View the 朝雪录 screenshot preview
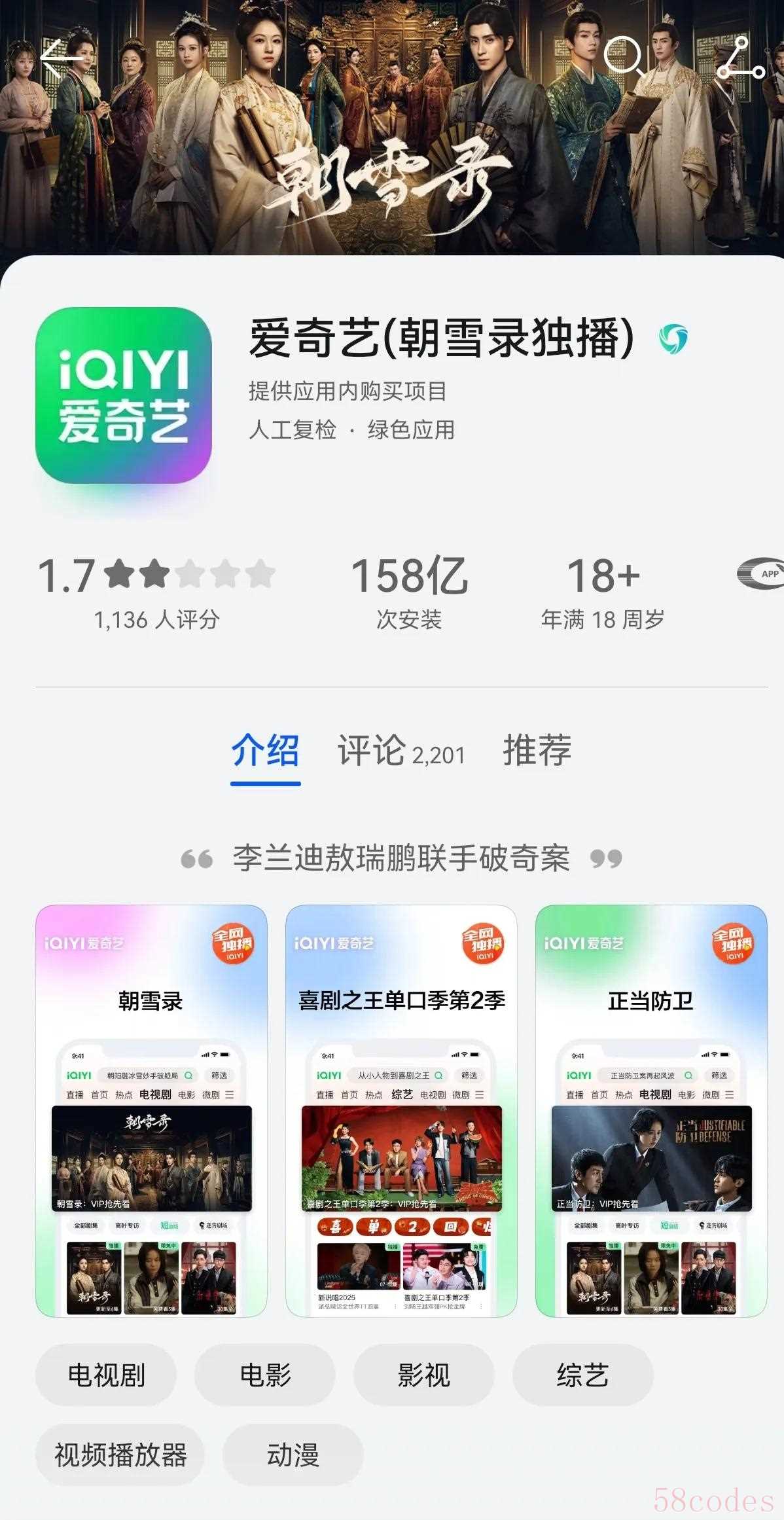This screenshot has width=784, height=1520. [151, 1110]
